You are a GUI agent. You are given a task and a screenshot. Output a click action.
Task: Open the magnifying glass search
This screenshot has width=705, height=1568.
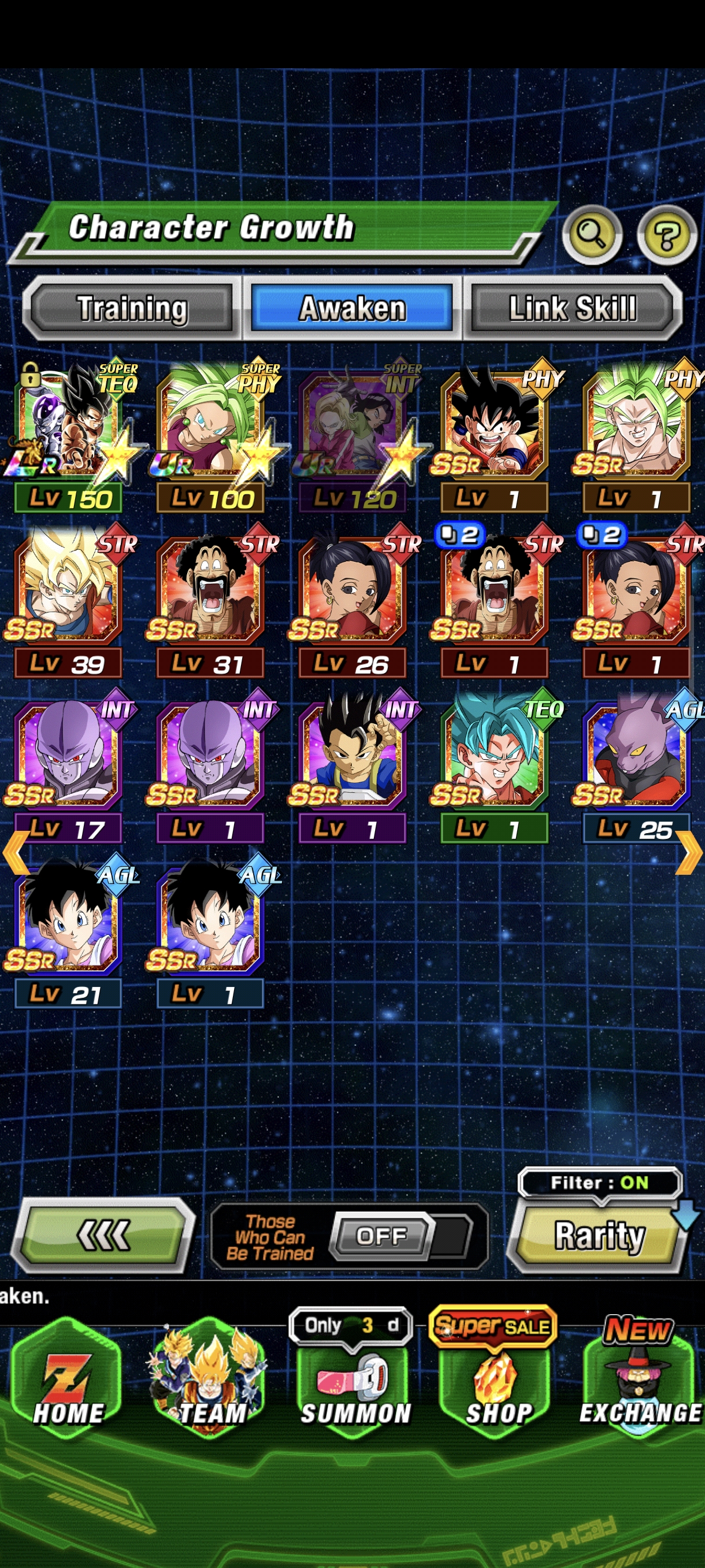coord(592,234)
